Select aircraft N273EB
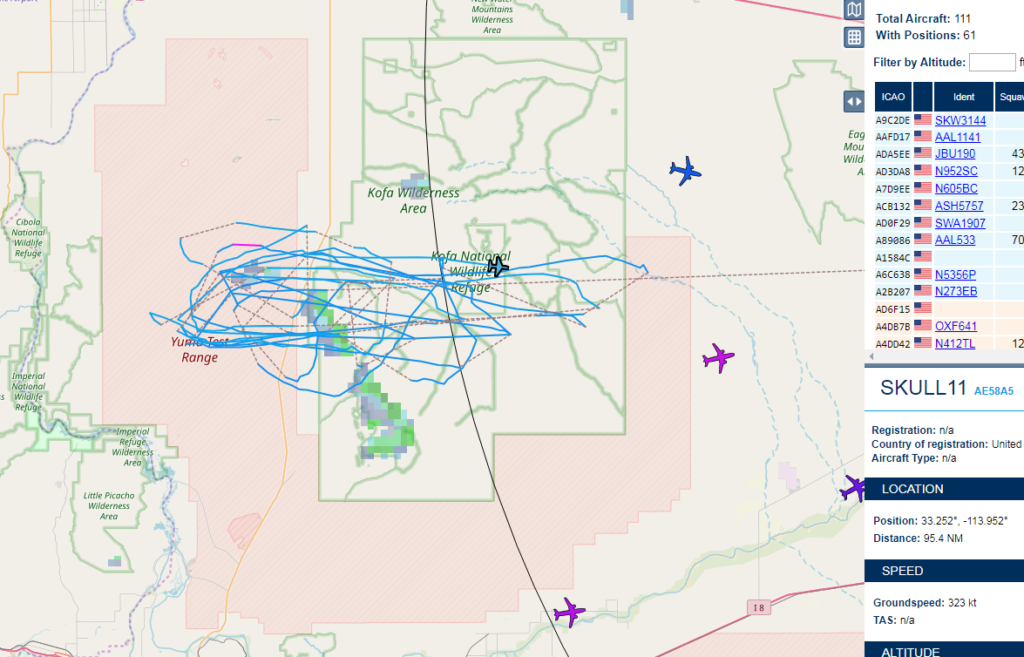Screen dimensions: 1024x657 [956, 291]
